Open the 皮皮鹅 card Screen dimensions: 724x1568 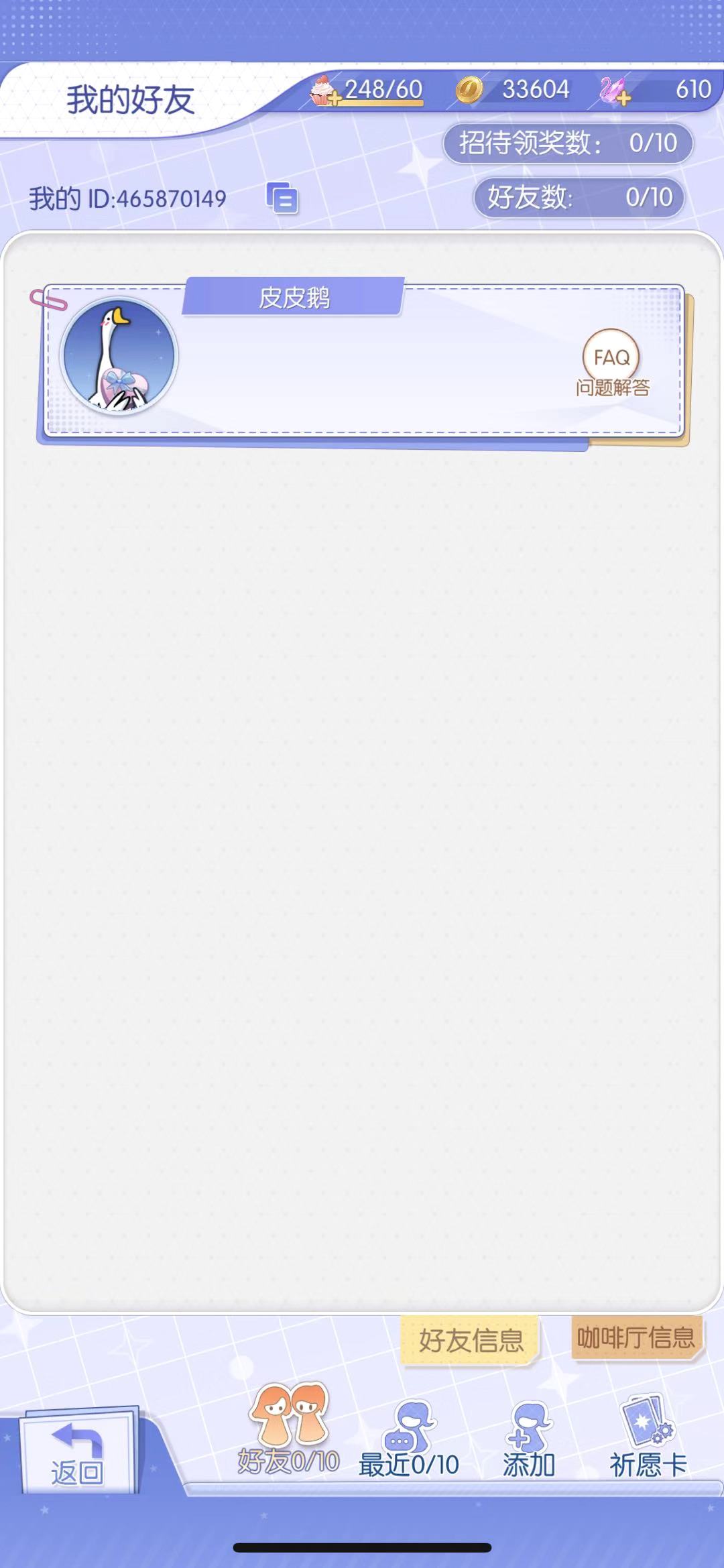coord(362,362)
